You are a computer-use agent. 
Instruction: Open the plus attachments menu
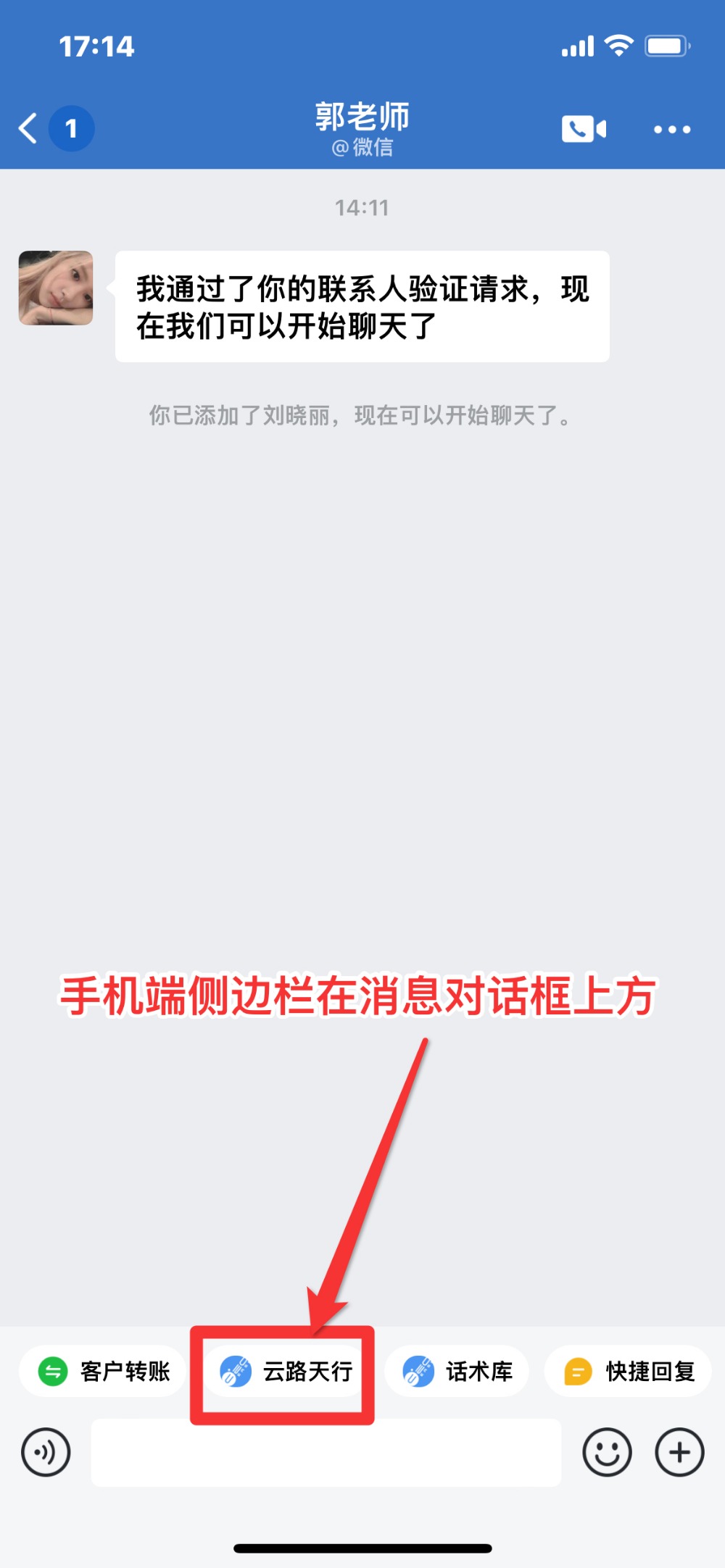679,1452
